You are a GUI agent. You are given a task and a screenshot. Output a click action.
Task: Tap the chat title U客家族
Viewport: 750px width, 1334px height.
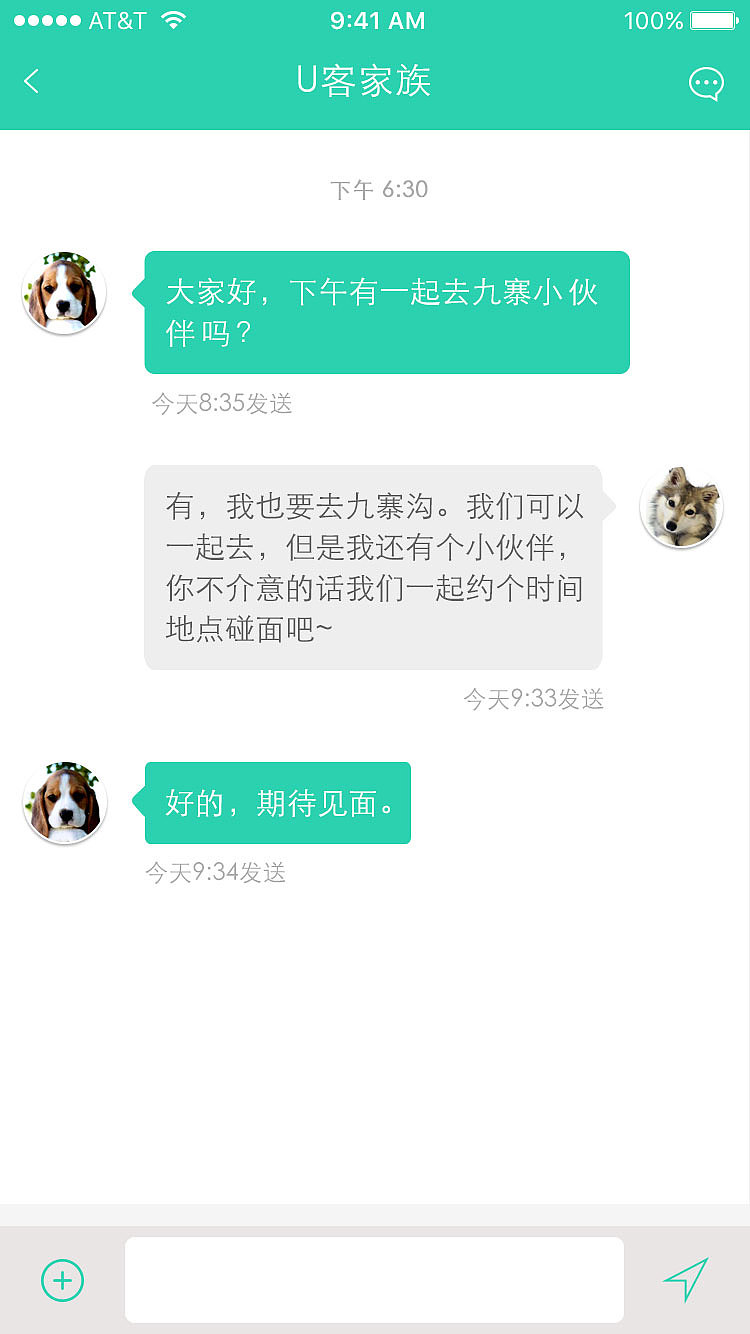coord(365,81)
